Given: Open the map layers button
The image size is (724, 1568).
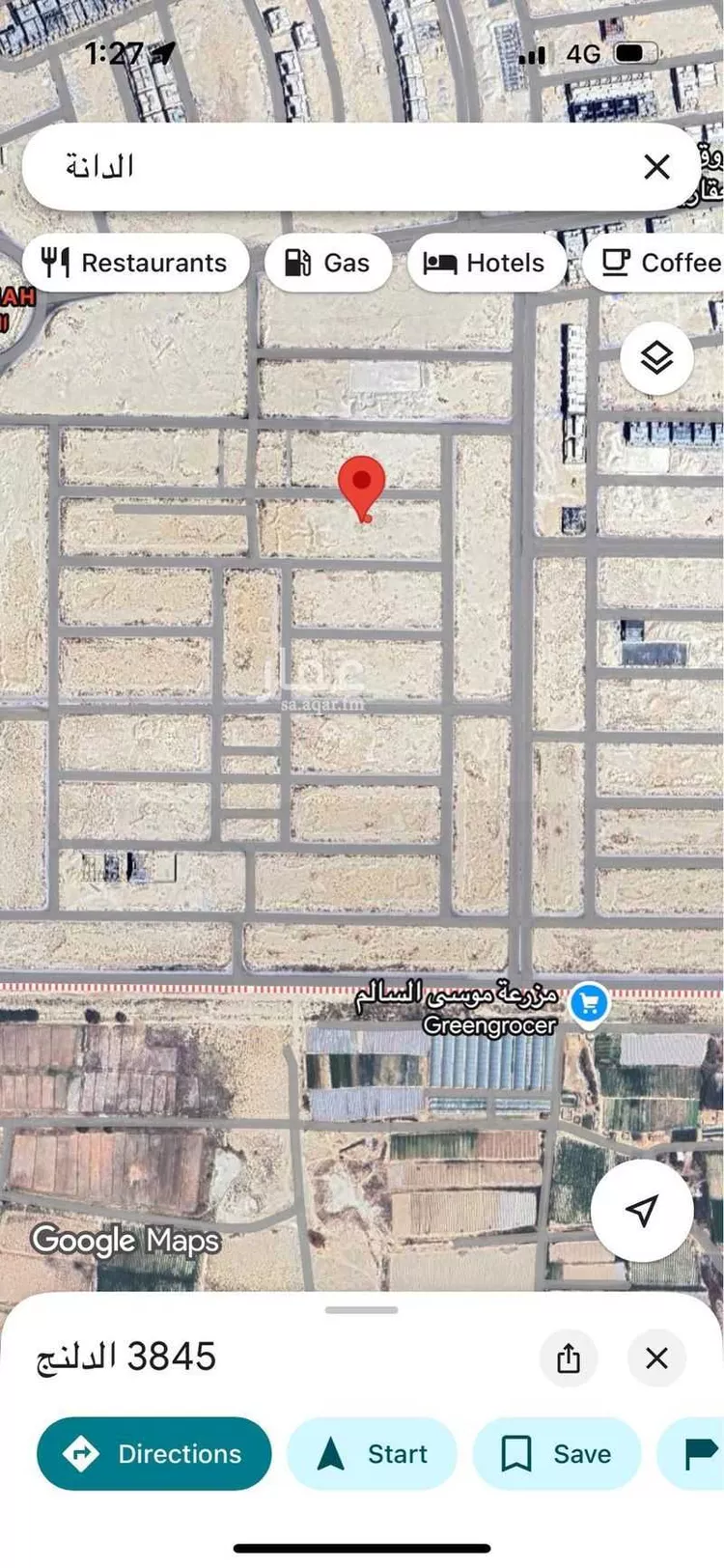Looking at the screenshot, I should pyautogui.click(x=656, y=358).
